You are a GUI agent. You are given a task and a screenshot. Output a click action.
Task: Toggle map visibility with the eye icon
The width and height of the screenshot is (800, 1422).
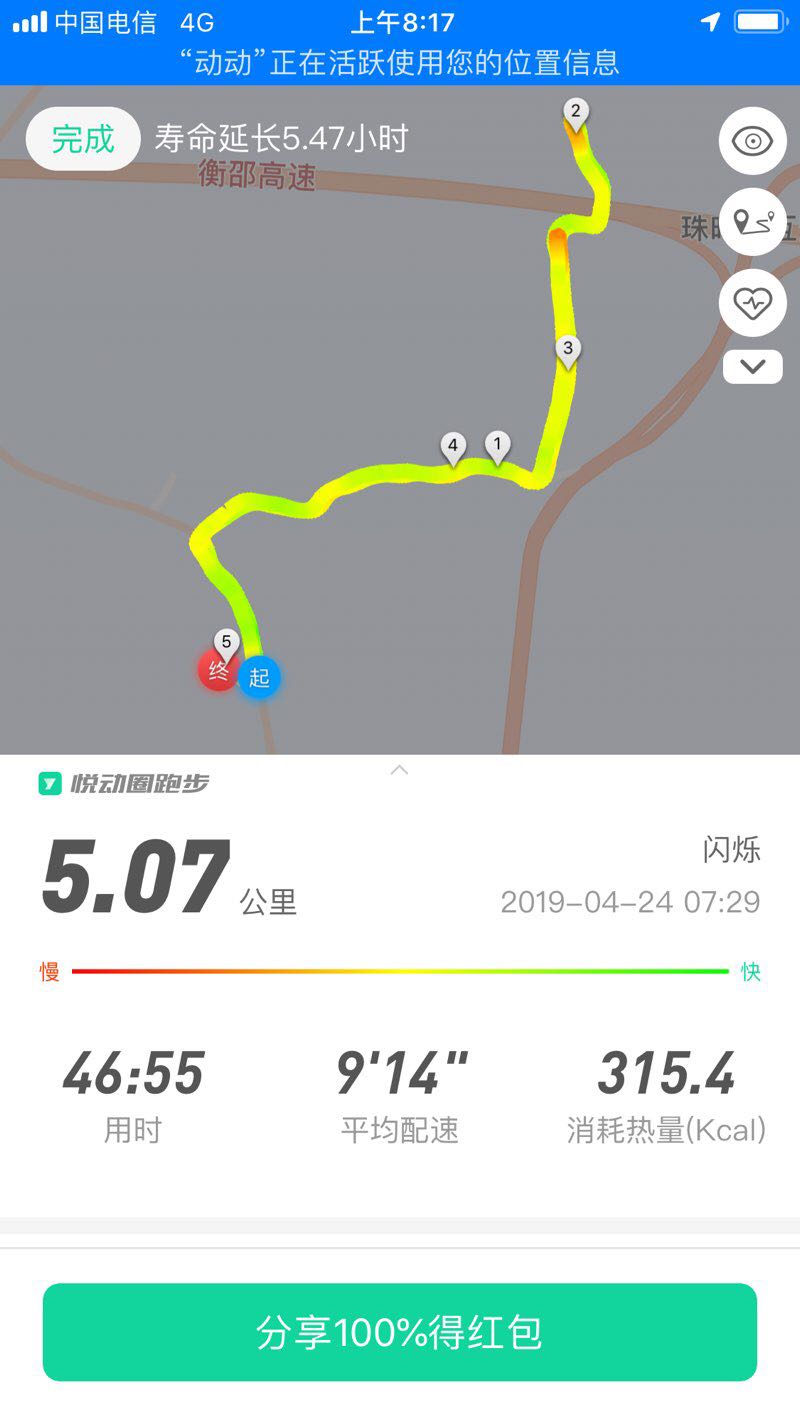click(x=752, y=141)
